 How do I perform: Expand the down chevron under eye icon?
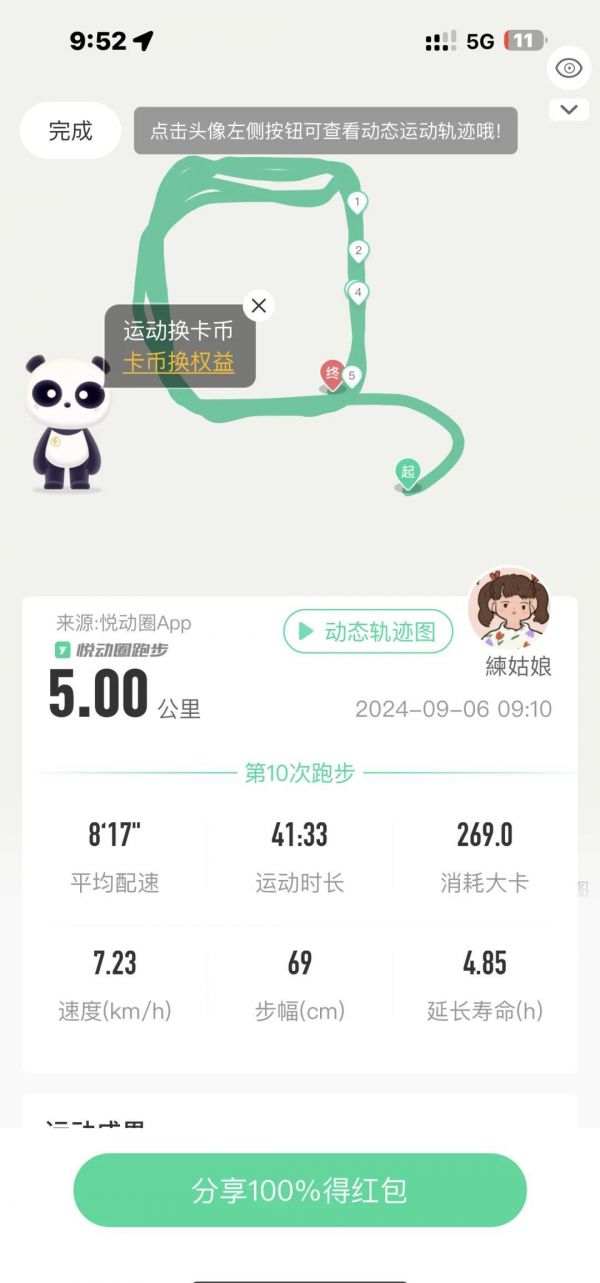[x=569, y=109]
